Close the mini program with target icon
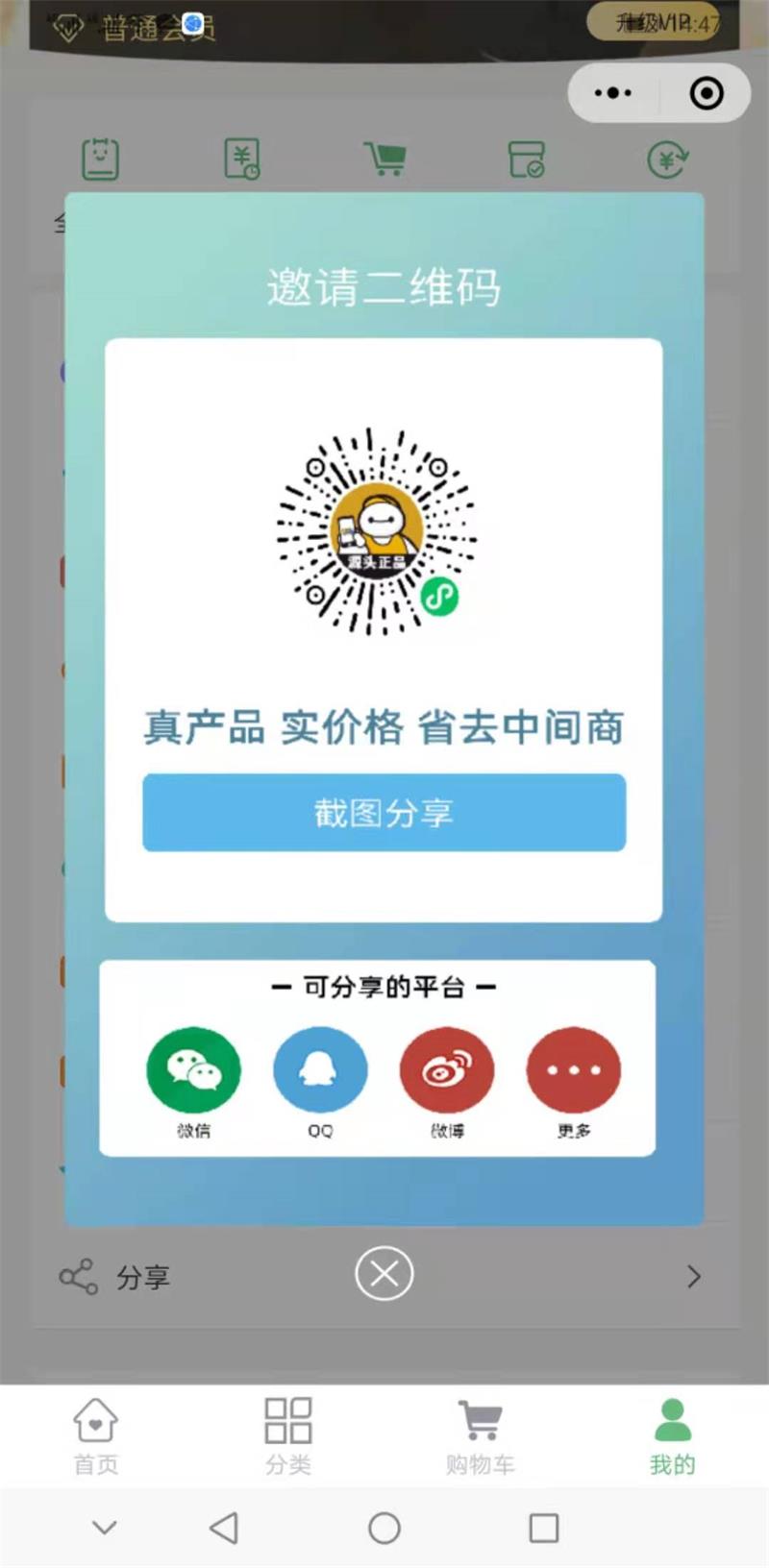The width and height of the screenshot is (769, 1568). pyautogui.click(x=707, y=93)
